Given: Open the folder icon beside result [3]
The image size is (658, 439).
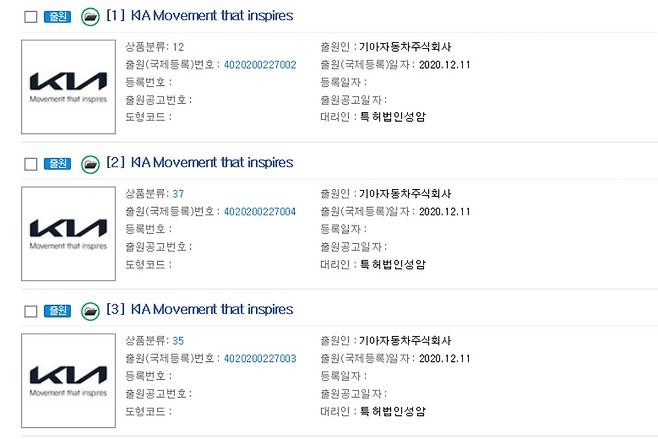Looking at the screenshot, I should 91,311.
